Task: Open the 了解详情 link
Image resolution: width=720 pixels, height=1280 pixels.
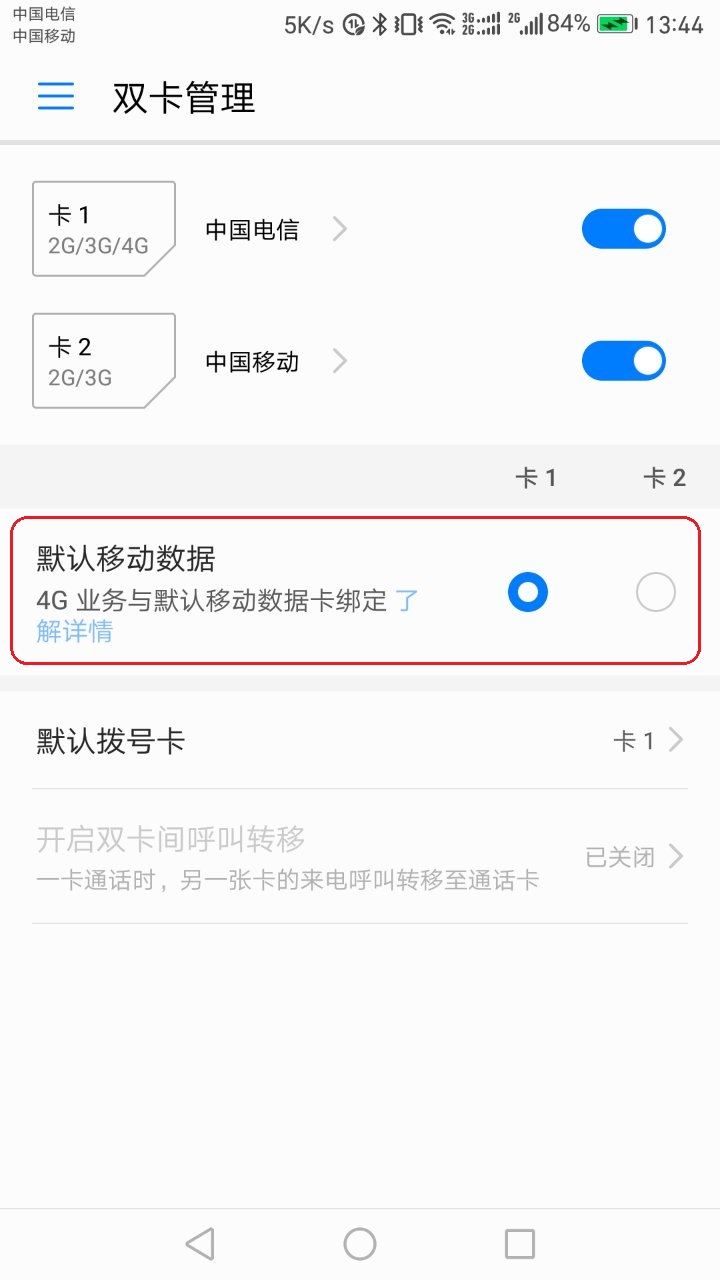Action: [x=75, y=631]
